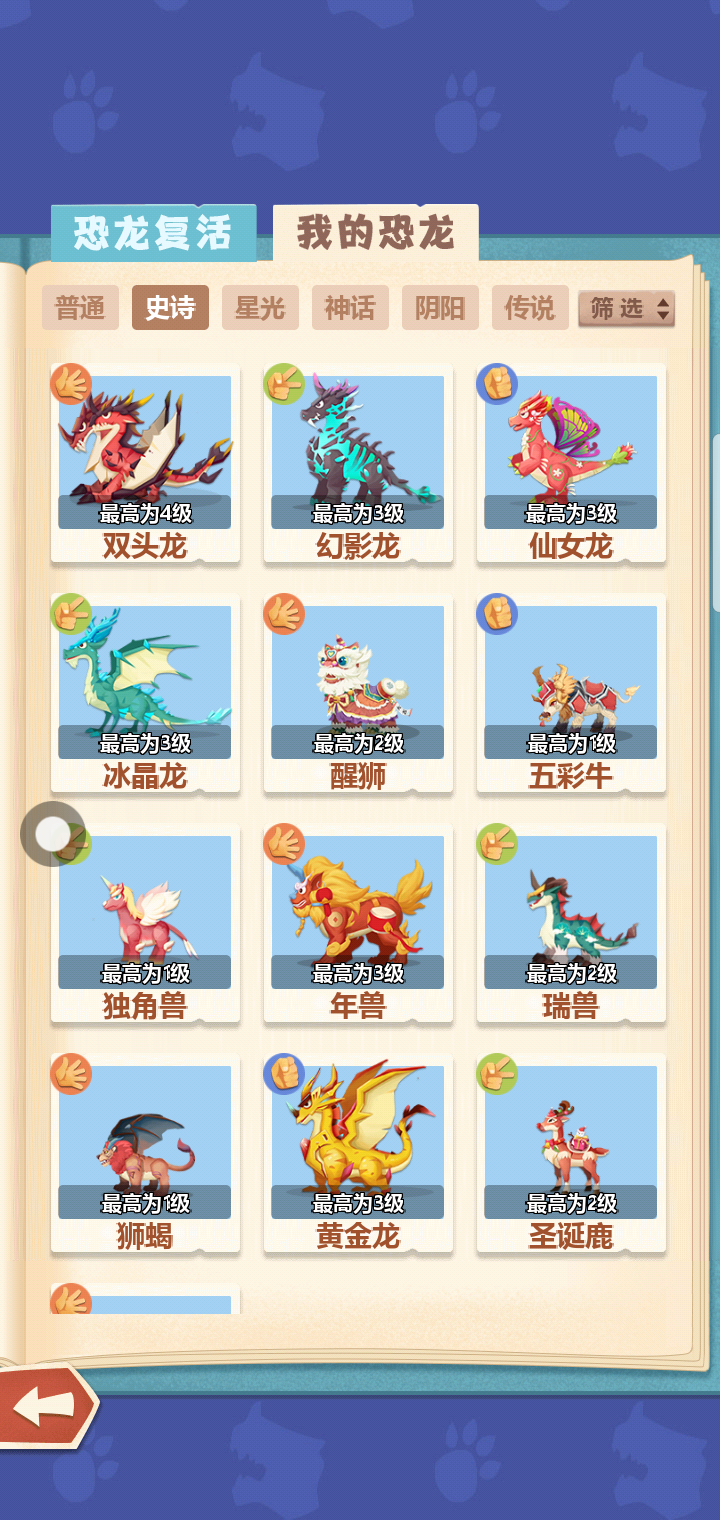Show 星光 rarity dinosaurs
The width and height of the screenshot is (720, 1520).
coord(260,308)
